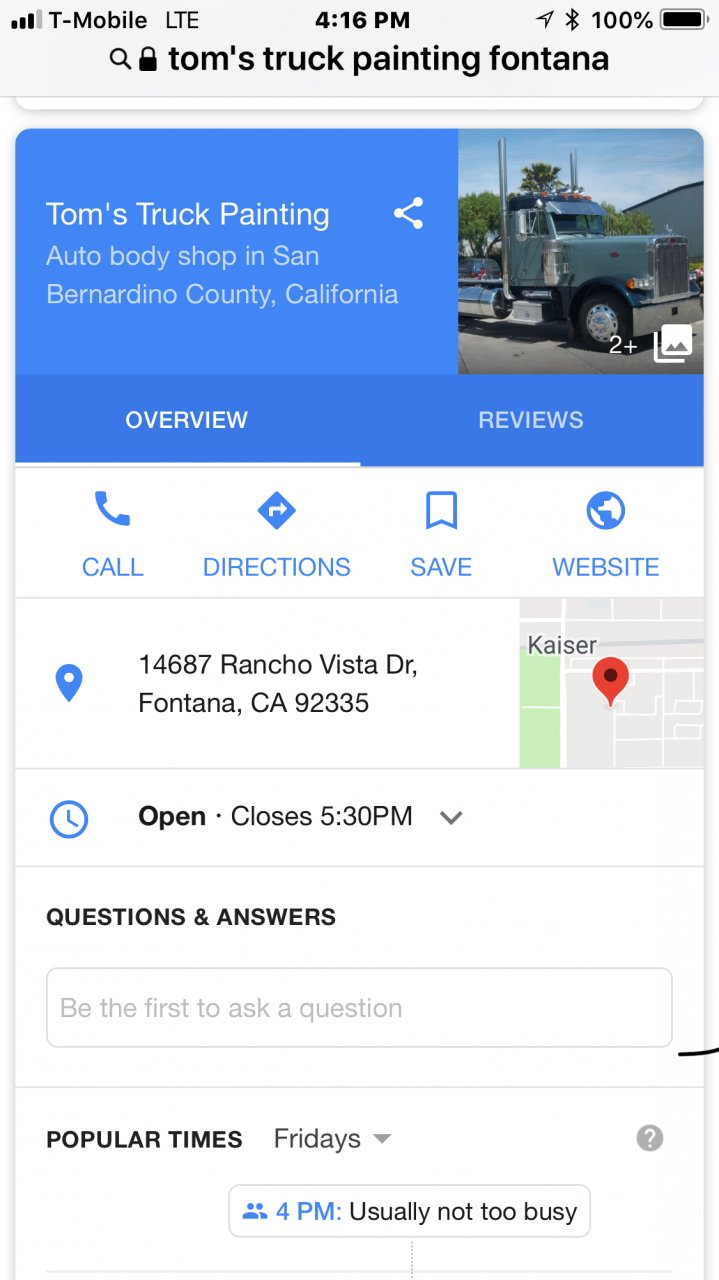
Task: Expand the opening hours chevron
Action: pyautogui.click(x=452, y=817)
